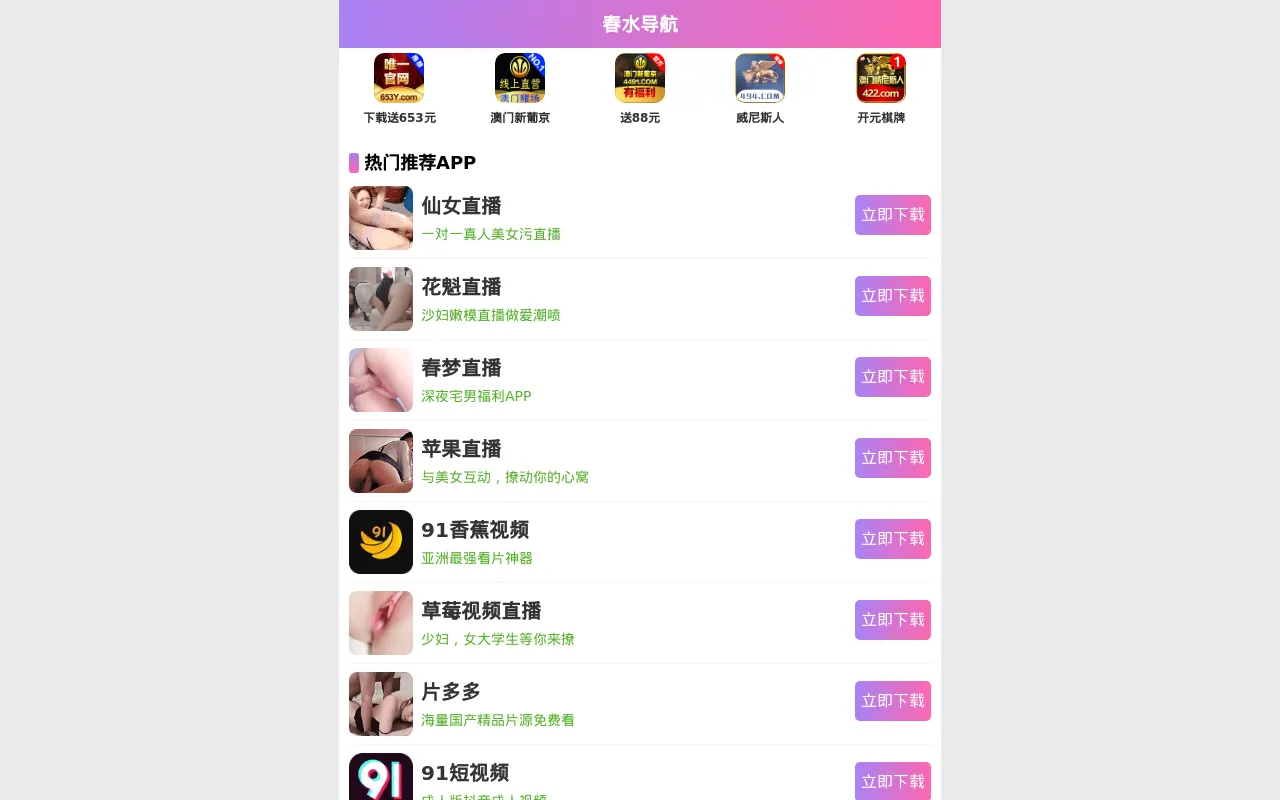Open the 威尼斯人 icon
1280x800 pixels.
760,79
